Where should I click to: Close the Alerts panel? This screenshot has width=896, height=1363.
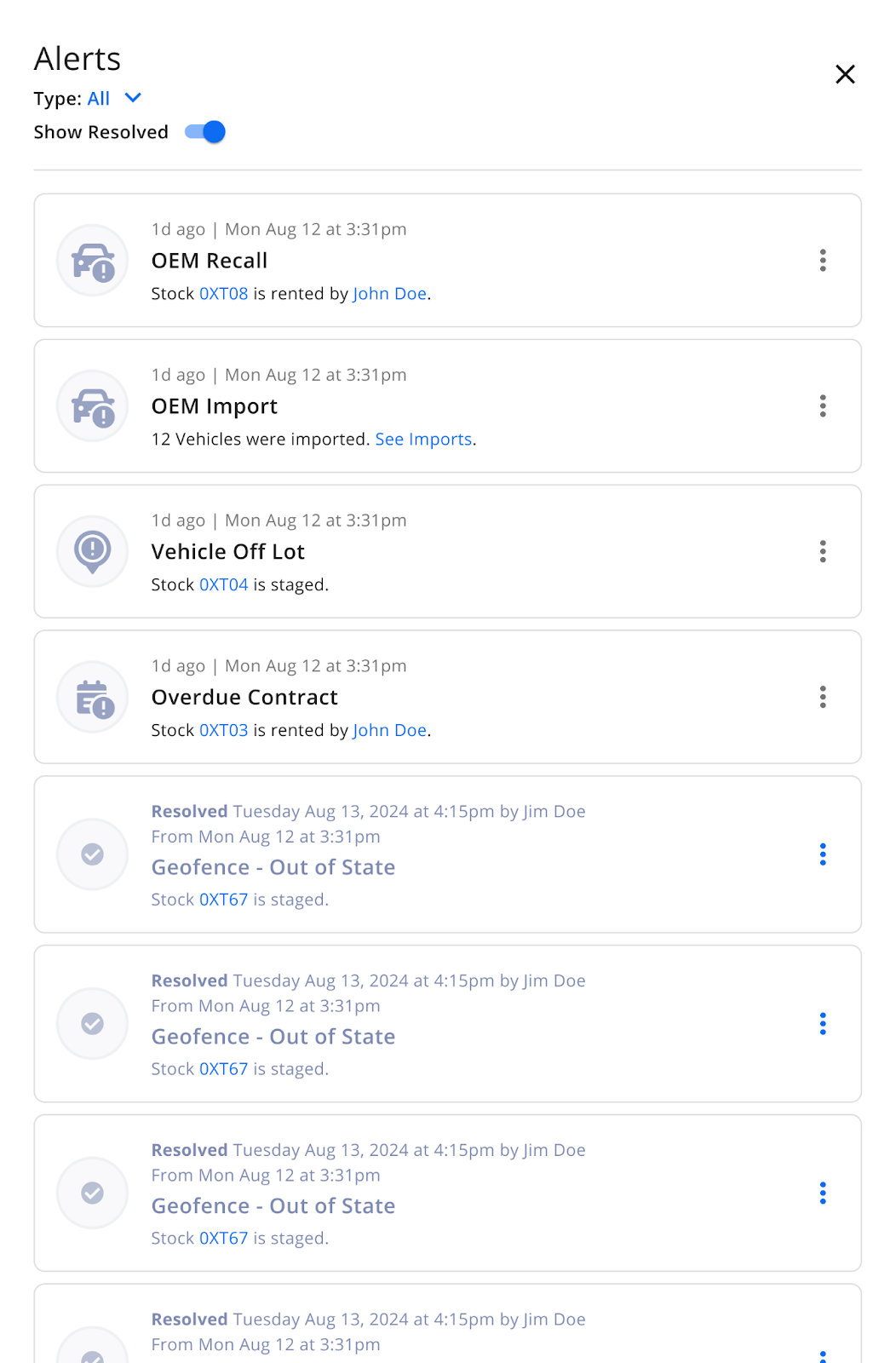point(845,74)
